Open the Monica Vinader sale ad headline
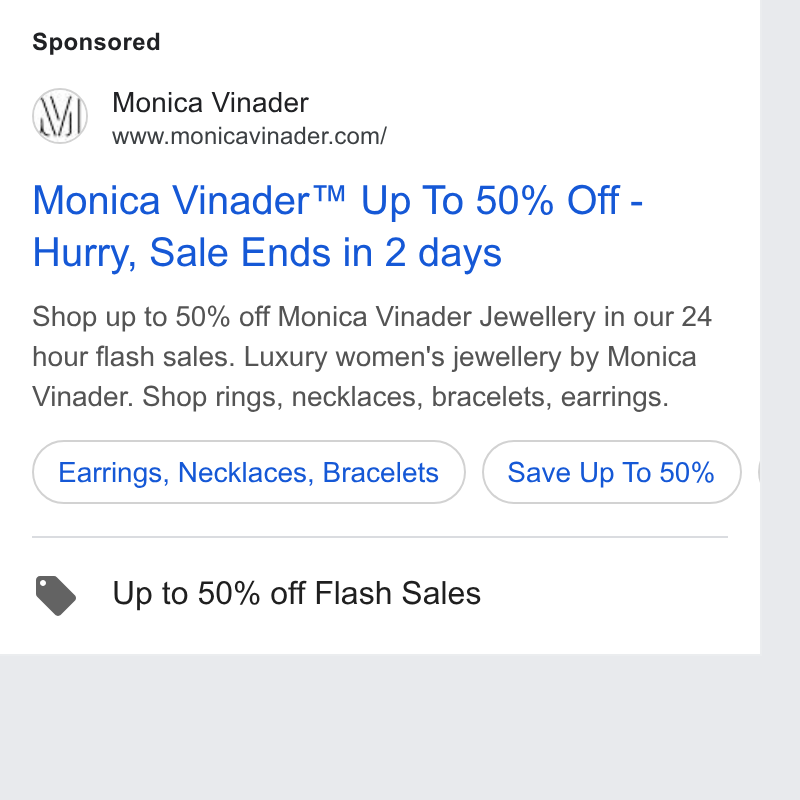Image resolution: width=800 pixels, height=800 pixels. [338, 226]
